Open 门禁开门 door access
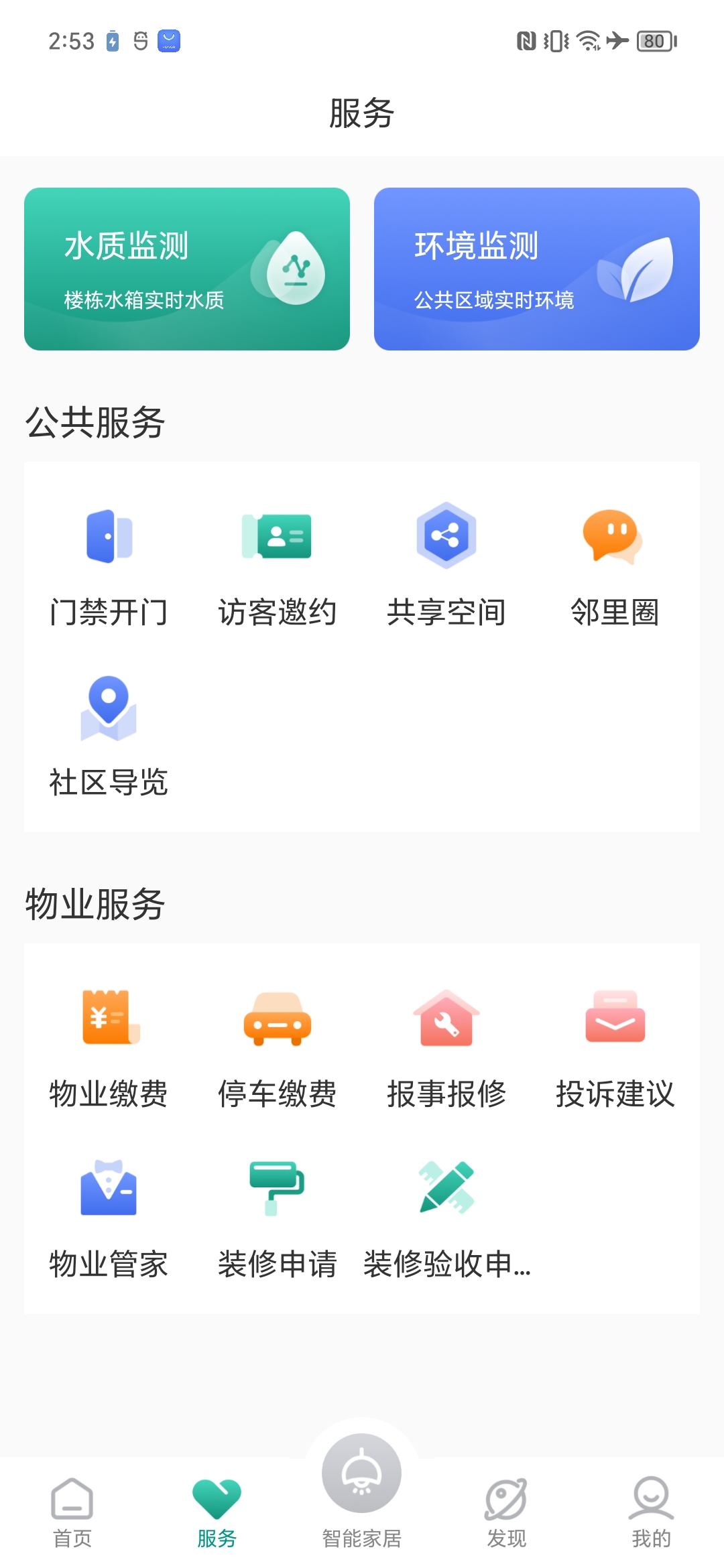Image resolution: width=724 pixels, height=1568 pixels. (109, 567)
